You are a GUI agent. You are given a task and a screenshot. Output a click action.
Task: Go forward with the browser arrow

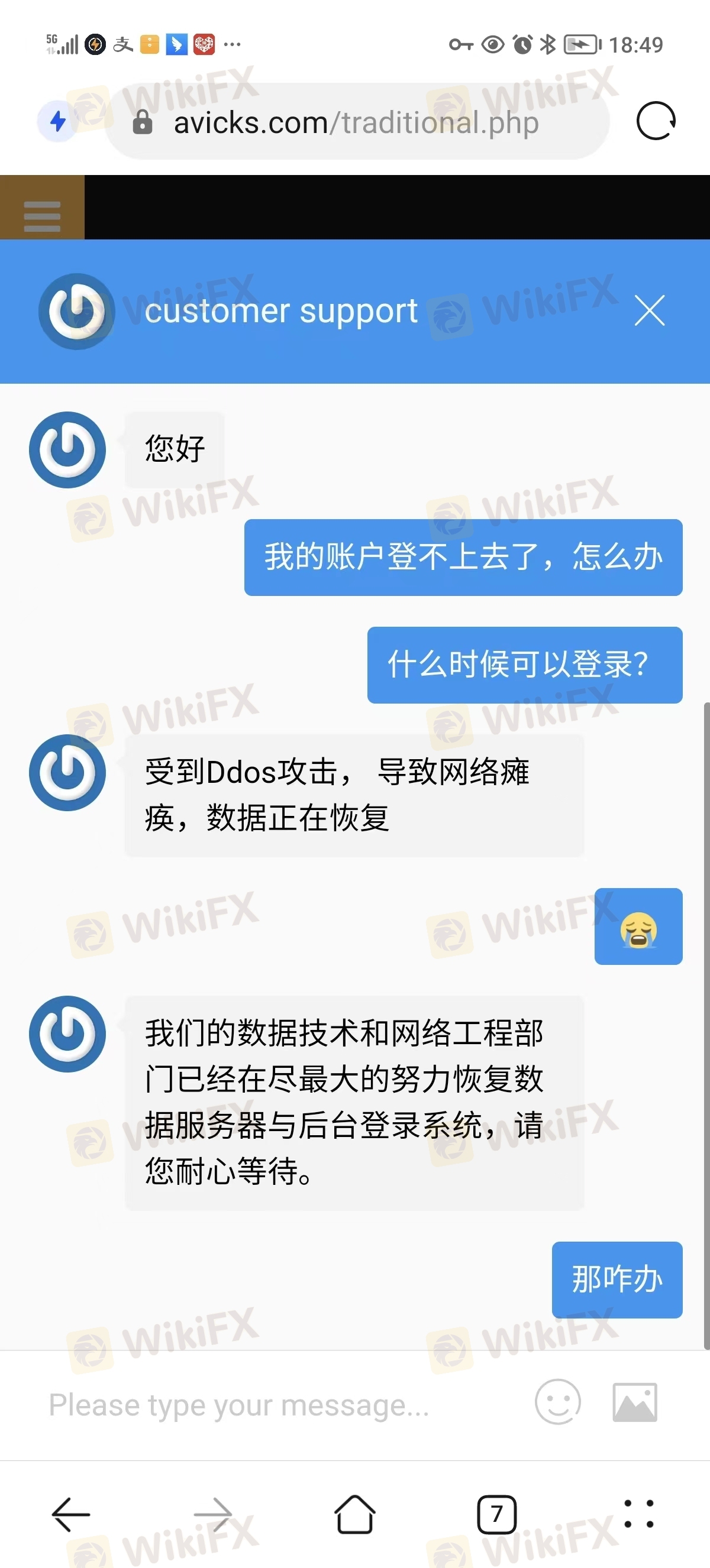point(212,1514)
